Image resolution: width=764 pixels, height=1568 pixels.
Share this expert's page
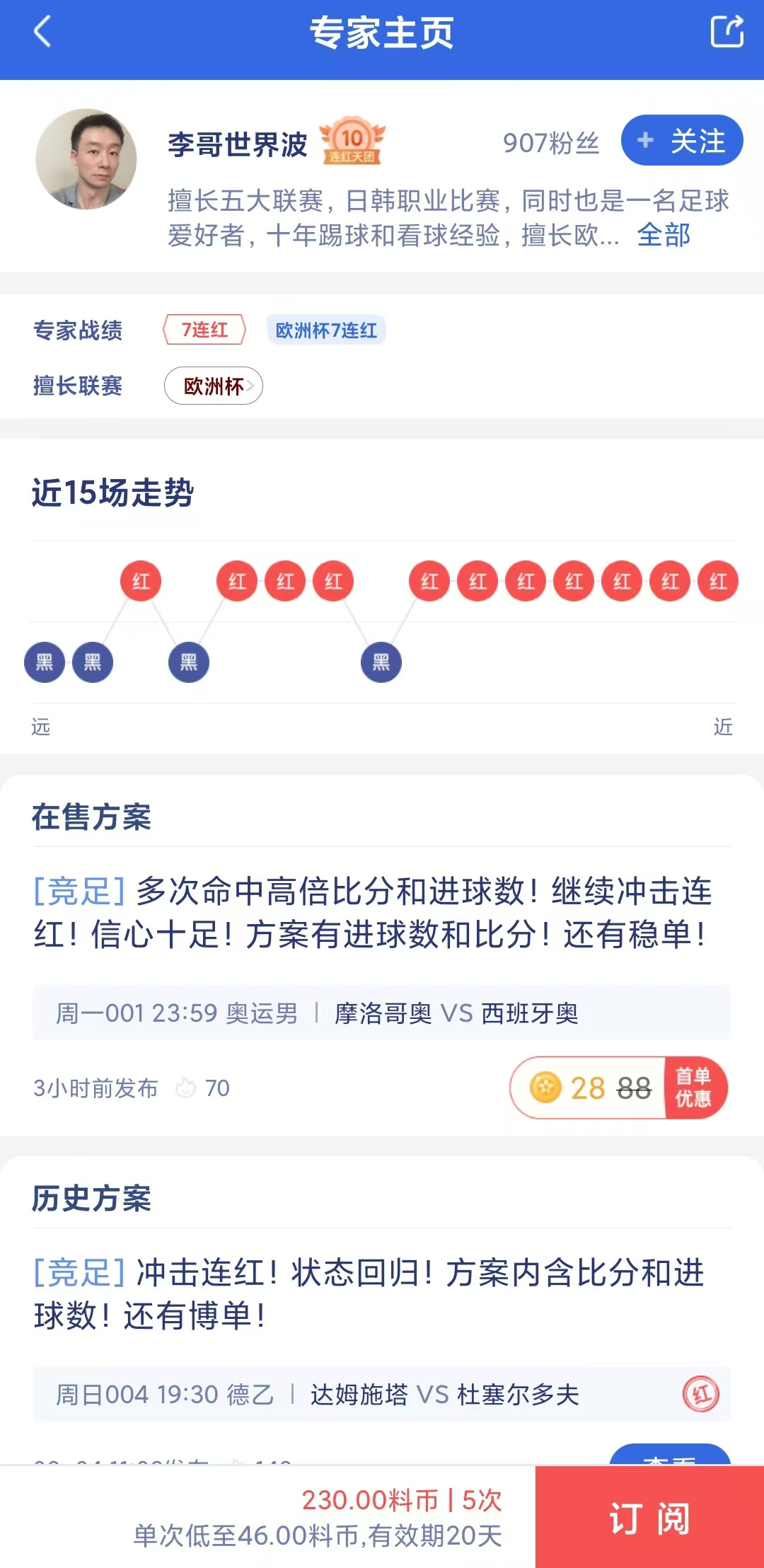tap(727, 33)
